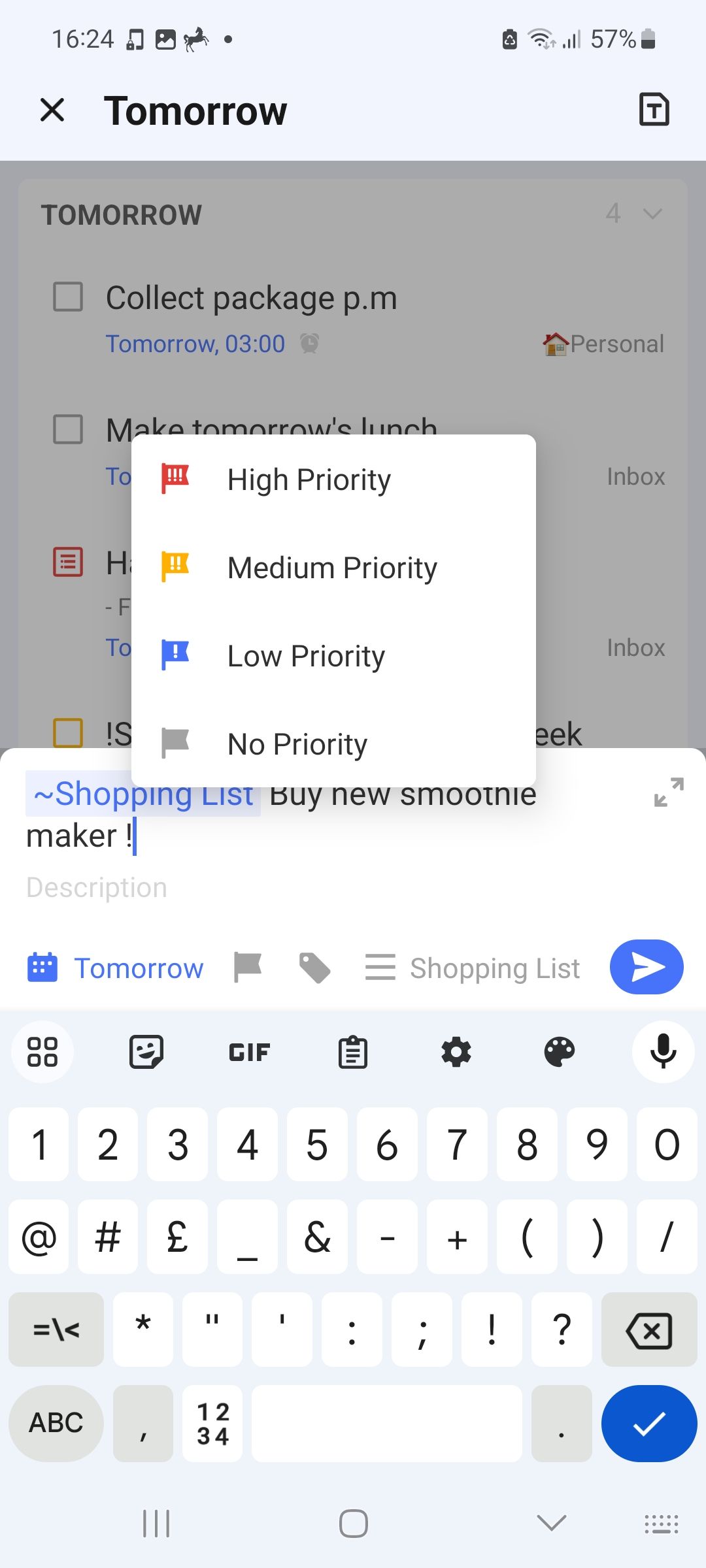706x1568 pixels.
Task: Close the Tomorrow screen
Action: tap(52, 110)
